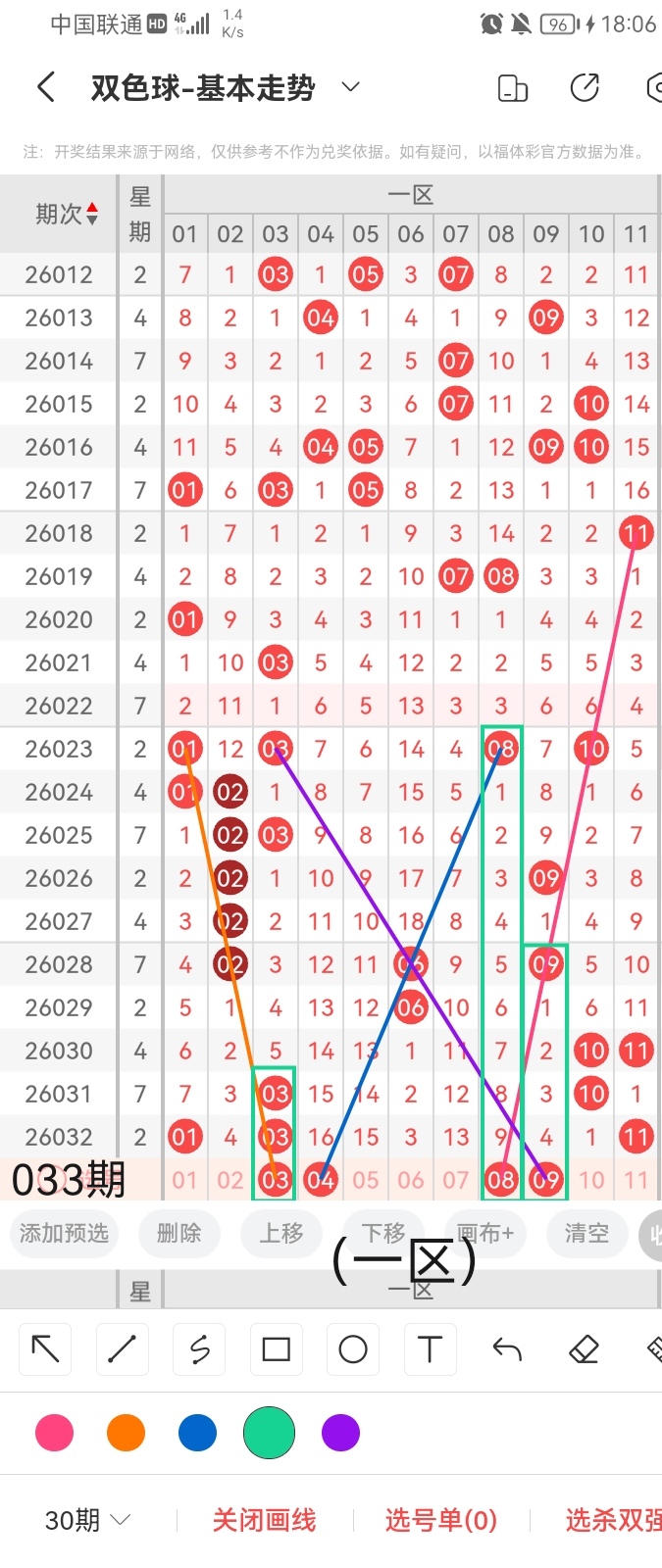662x1568 pixels.
Task: Open the 30期 period dropdown
Action: 88,1520
